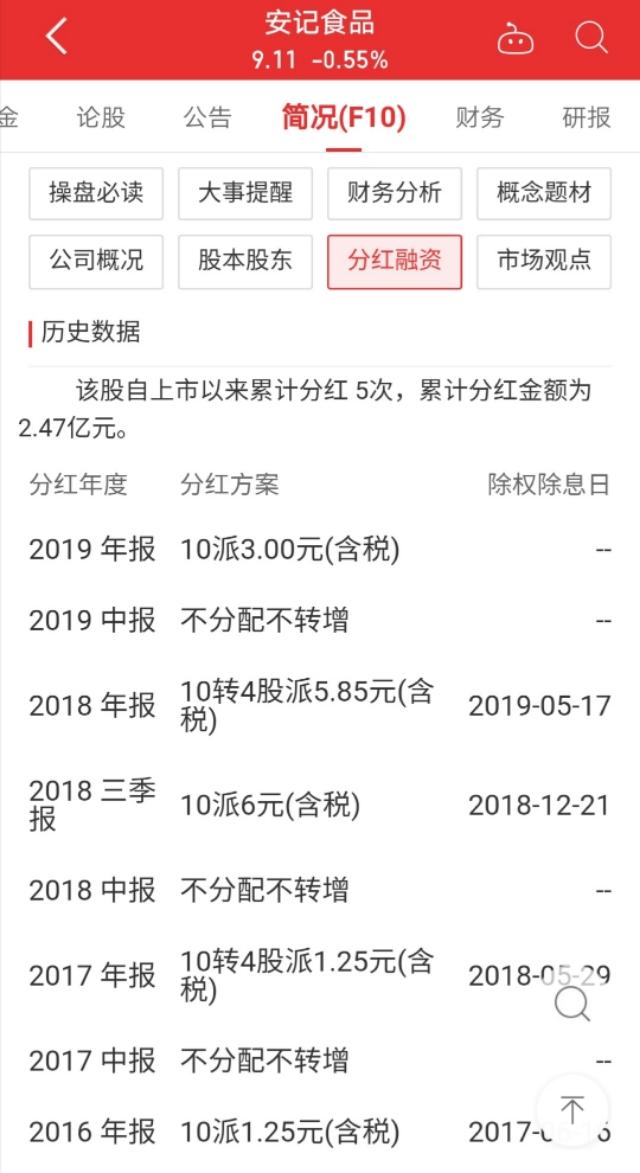640x1173 pixels.
Task: Jump back to top with the arrow button
Action: coord(573,1109)
